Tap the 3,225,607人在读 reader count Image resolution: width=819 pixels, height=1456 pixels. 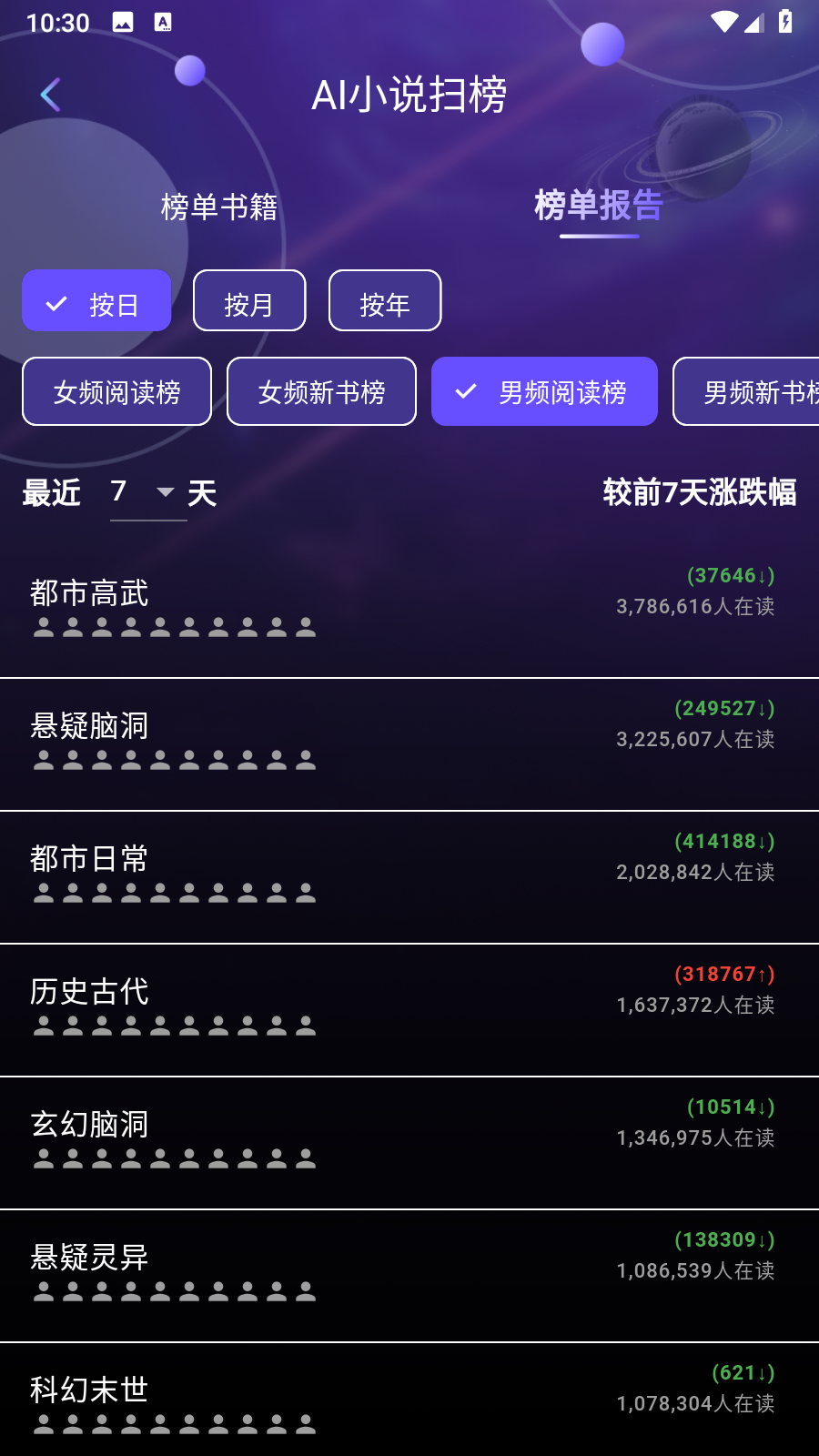[694, 739]
